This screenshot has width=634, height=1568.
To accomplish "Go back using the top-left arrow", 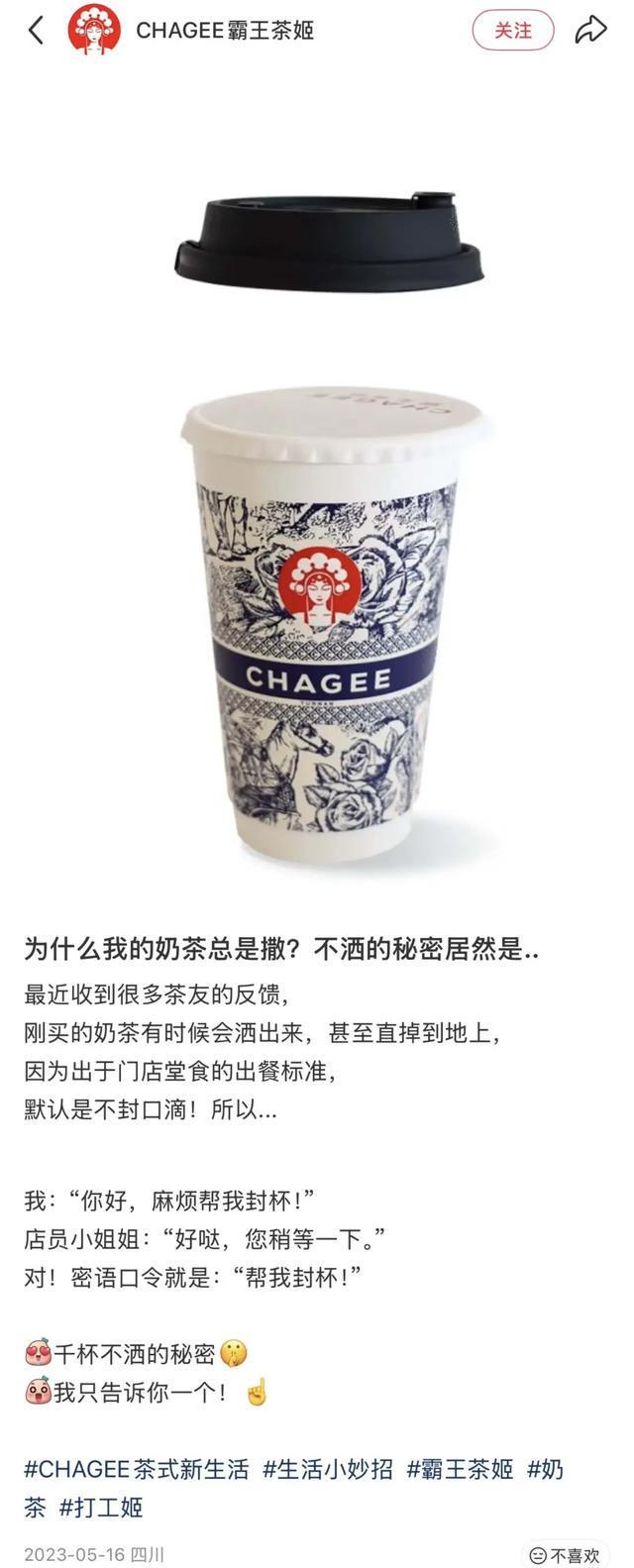I will tap(37, 31).
